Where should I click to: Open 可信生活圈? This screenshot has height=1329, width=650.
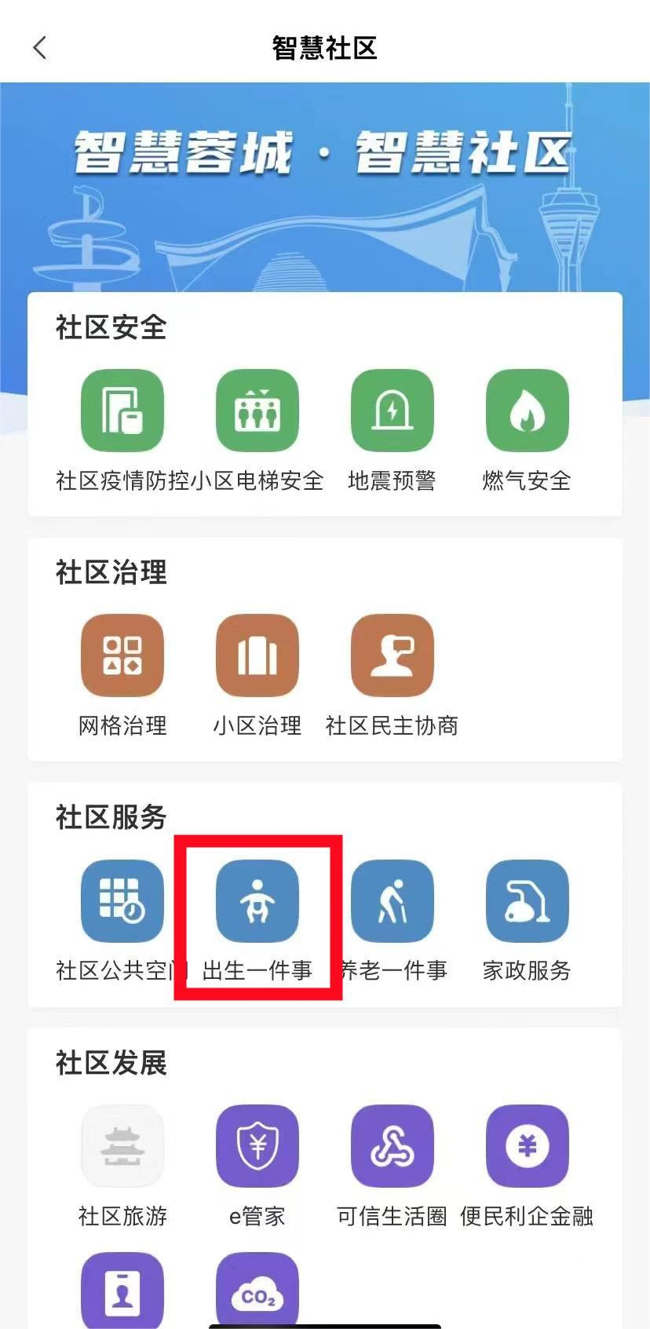point(392,1146)
